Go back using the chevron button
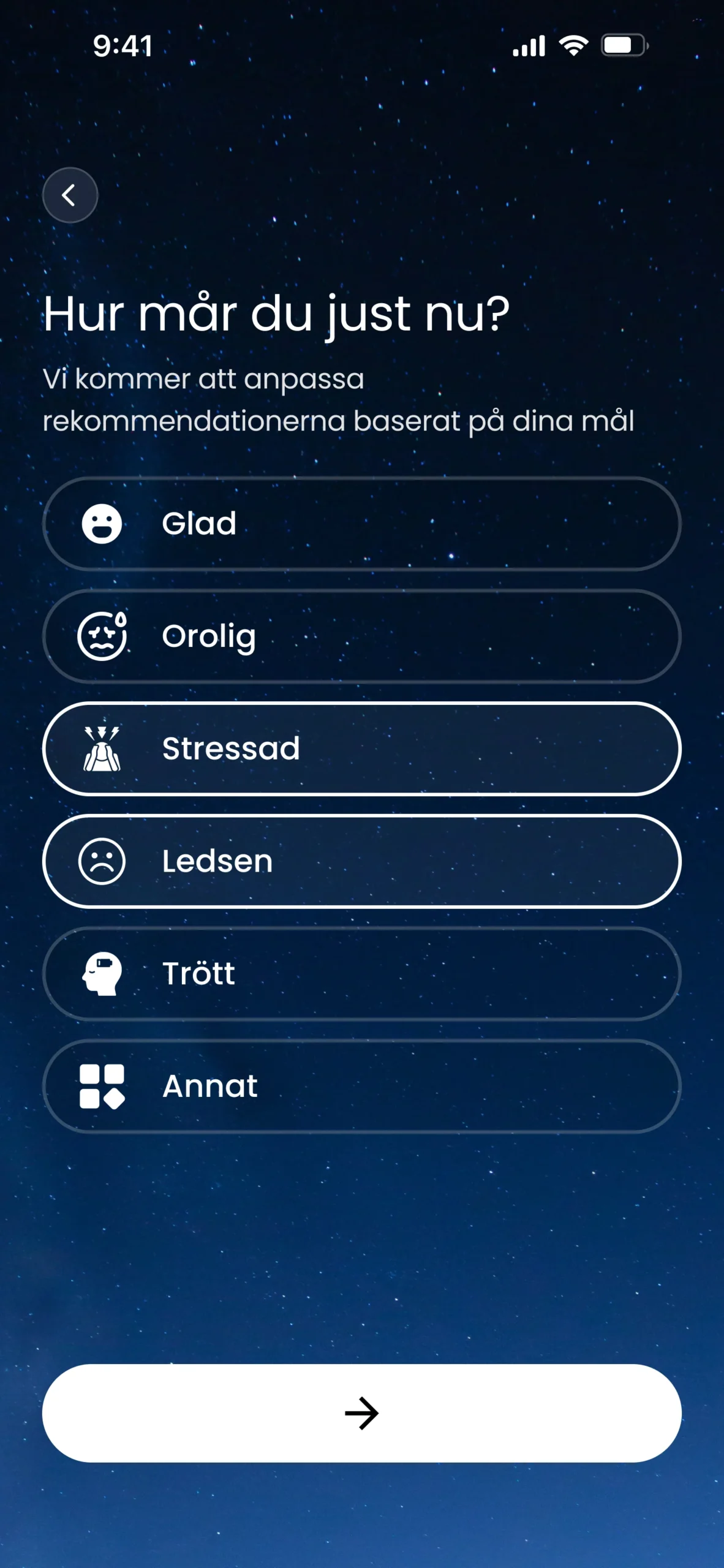 coord(70,195)
